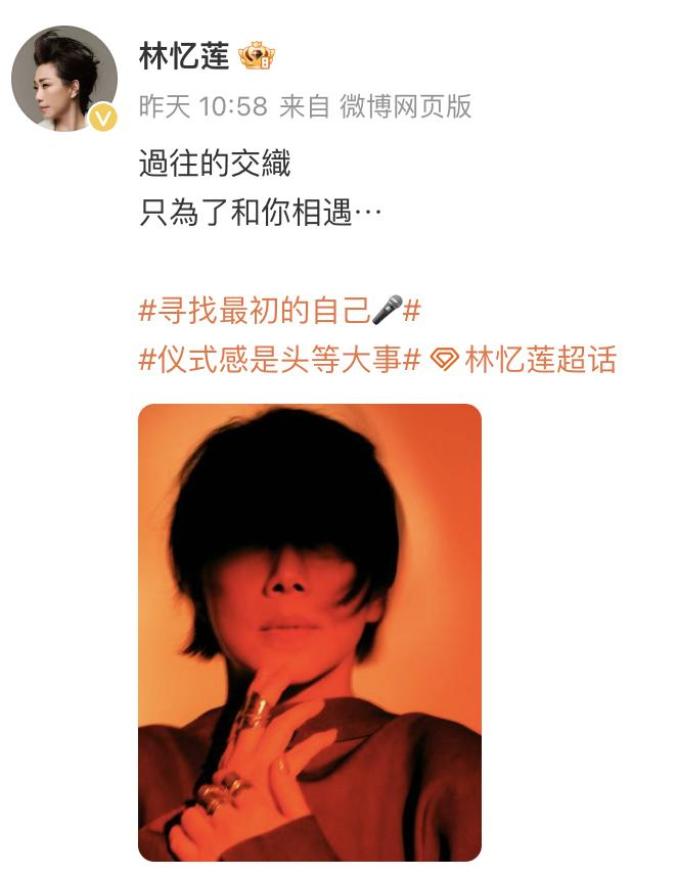Open hashtag #仪式感是头等大事#
Screen dimensions: 677x875
(278, 360)
